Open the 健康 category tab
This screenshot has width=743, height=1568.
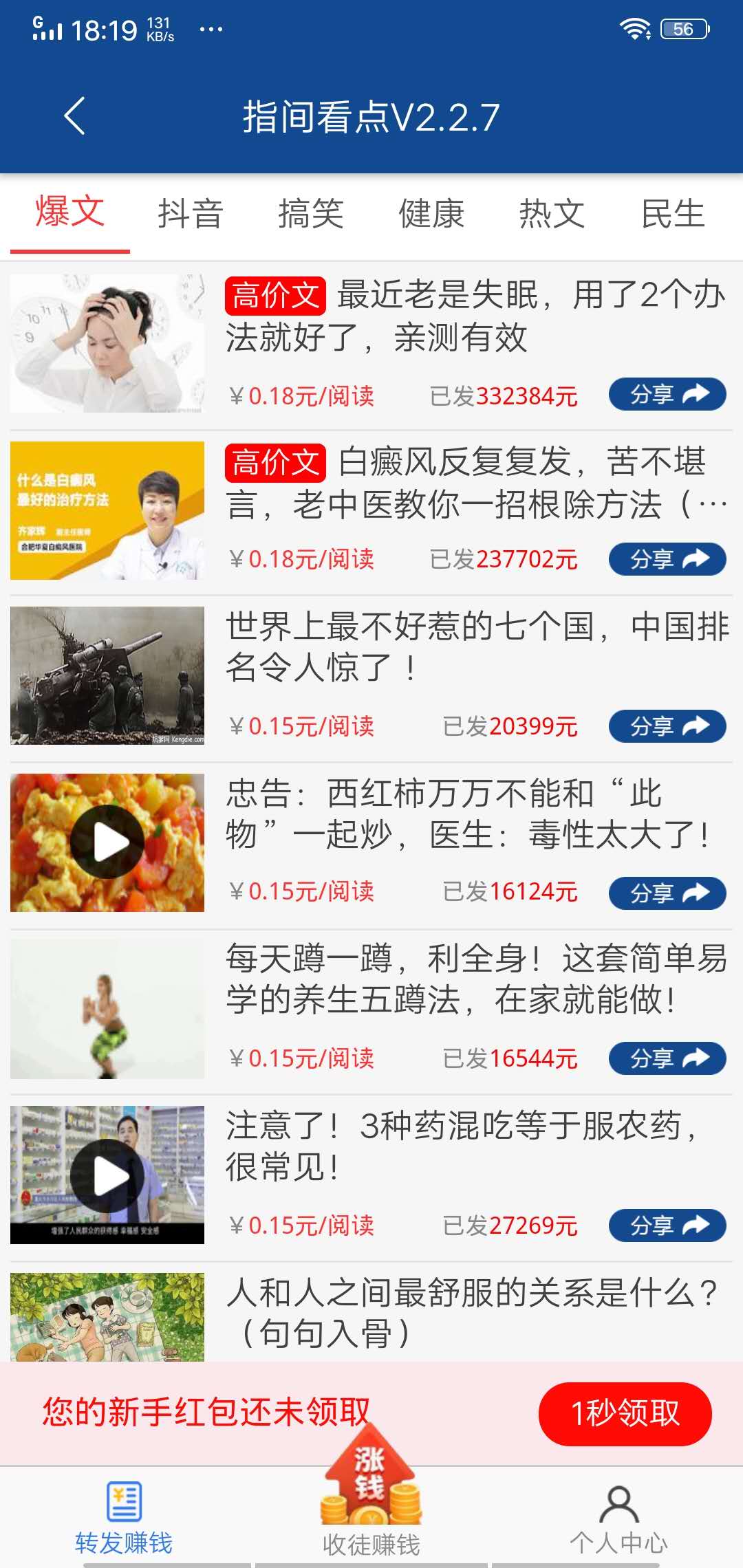coord(431,215)
